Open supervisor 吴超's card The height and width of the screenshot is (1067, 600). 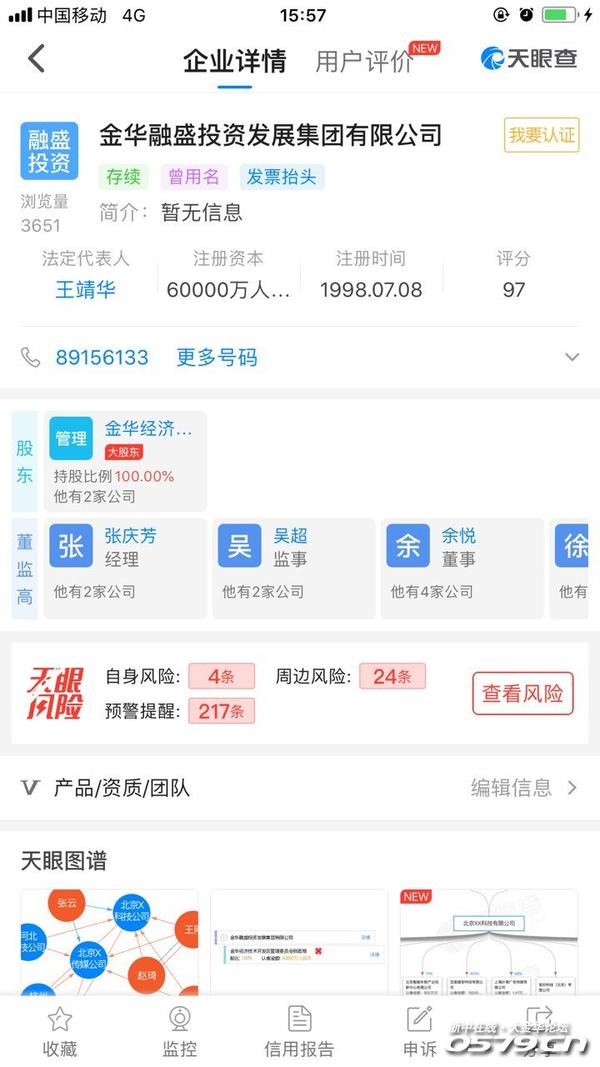tap(293, 567)
